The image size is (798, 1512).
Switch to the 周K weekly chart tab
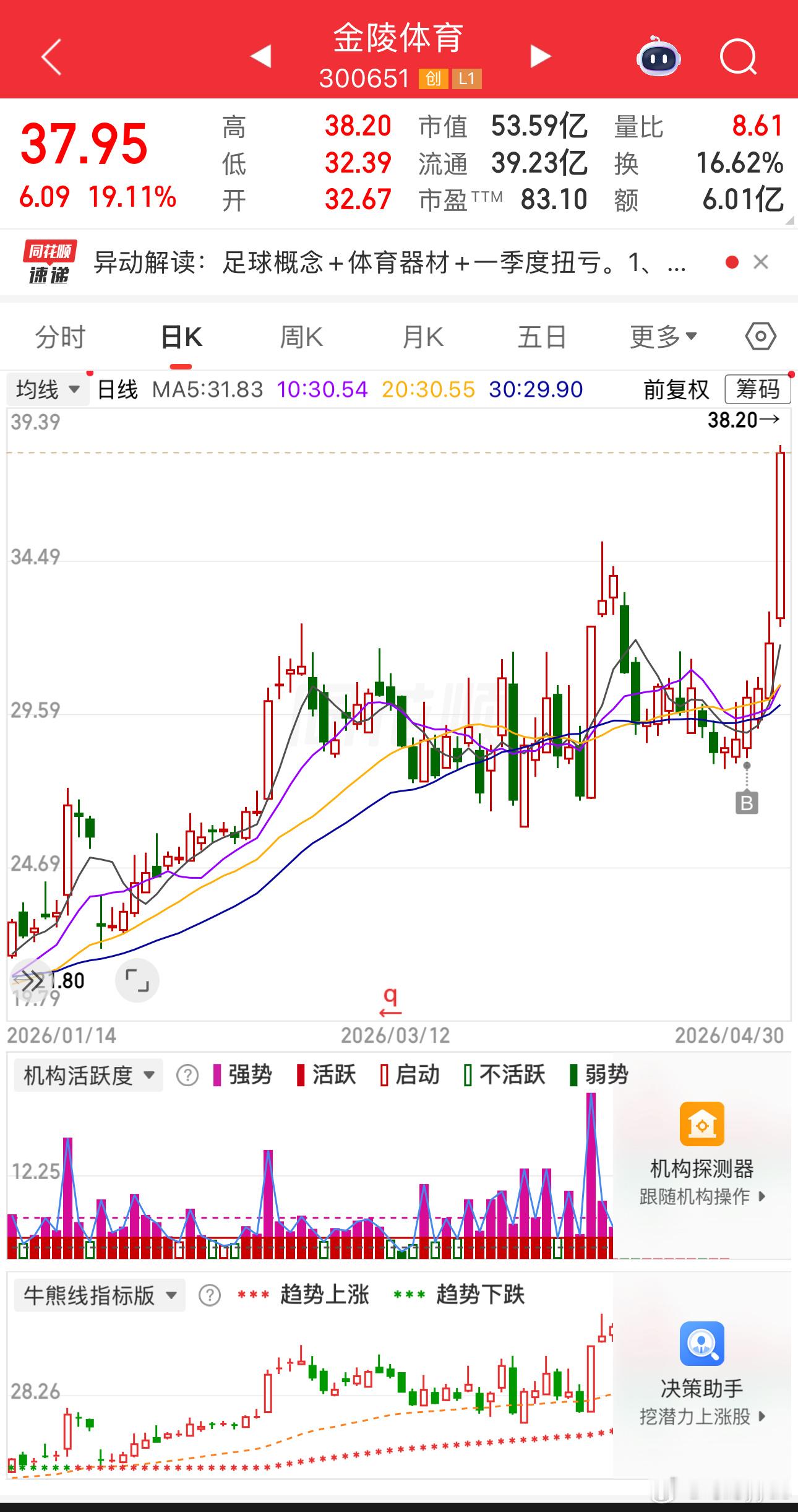(x=301, y=336)
